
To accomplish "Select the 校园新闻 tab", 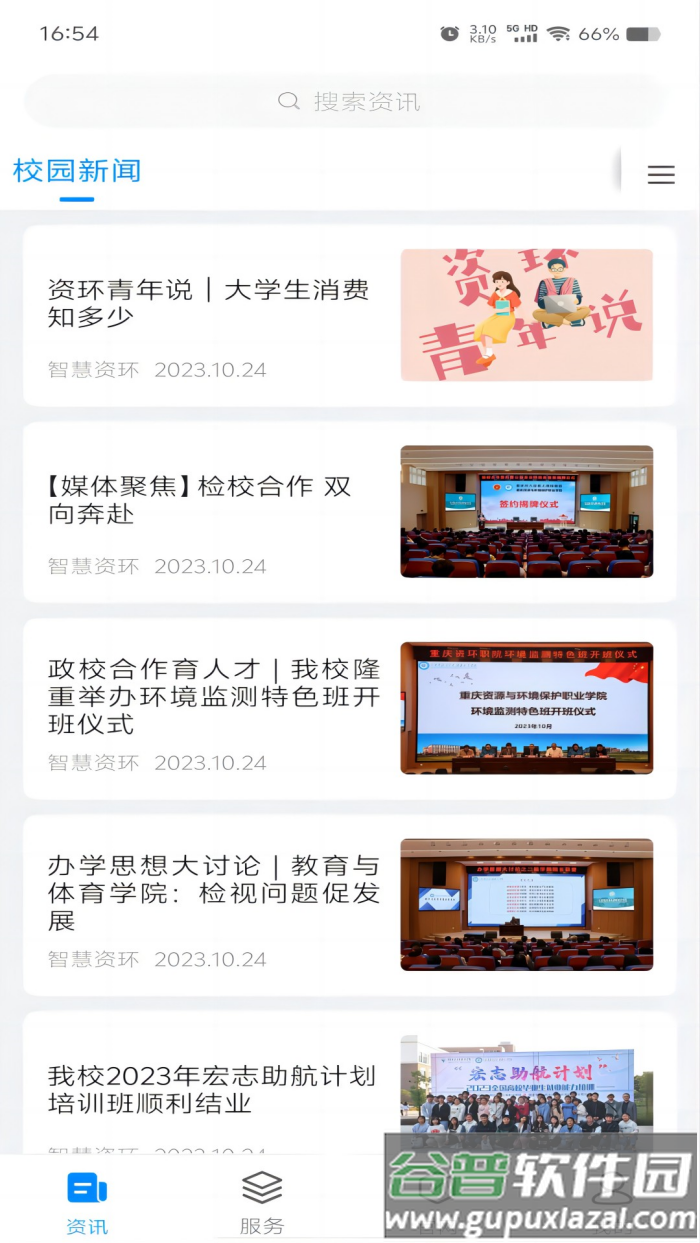I will (77, 171).
